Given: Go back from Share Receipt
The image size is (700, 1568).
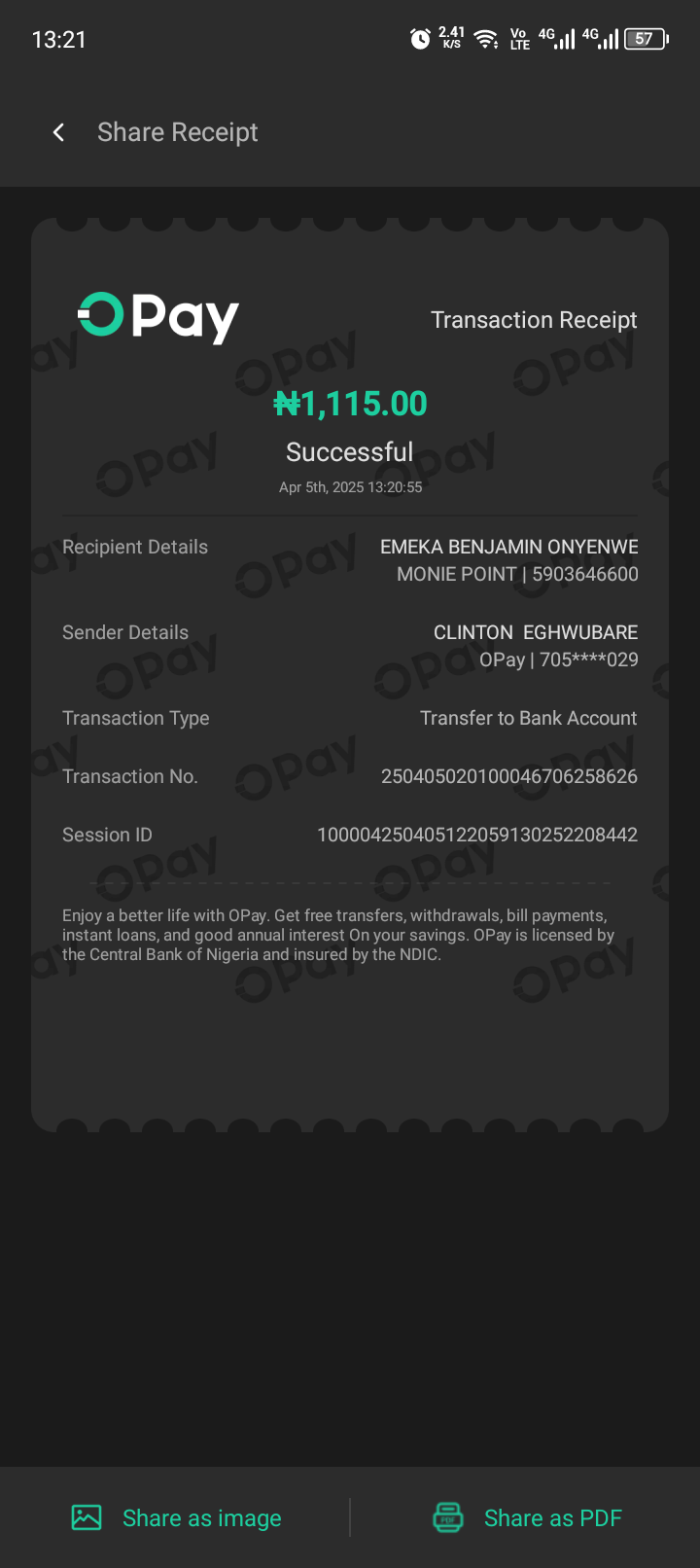Looking at the screenshot, I should [58, 132].
